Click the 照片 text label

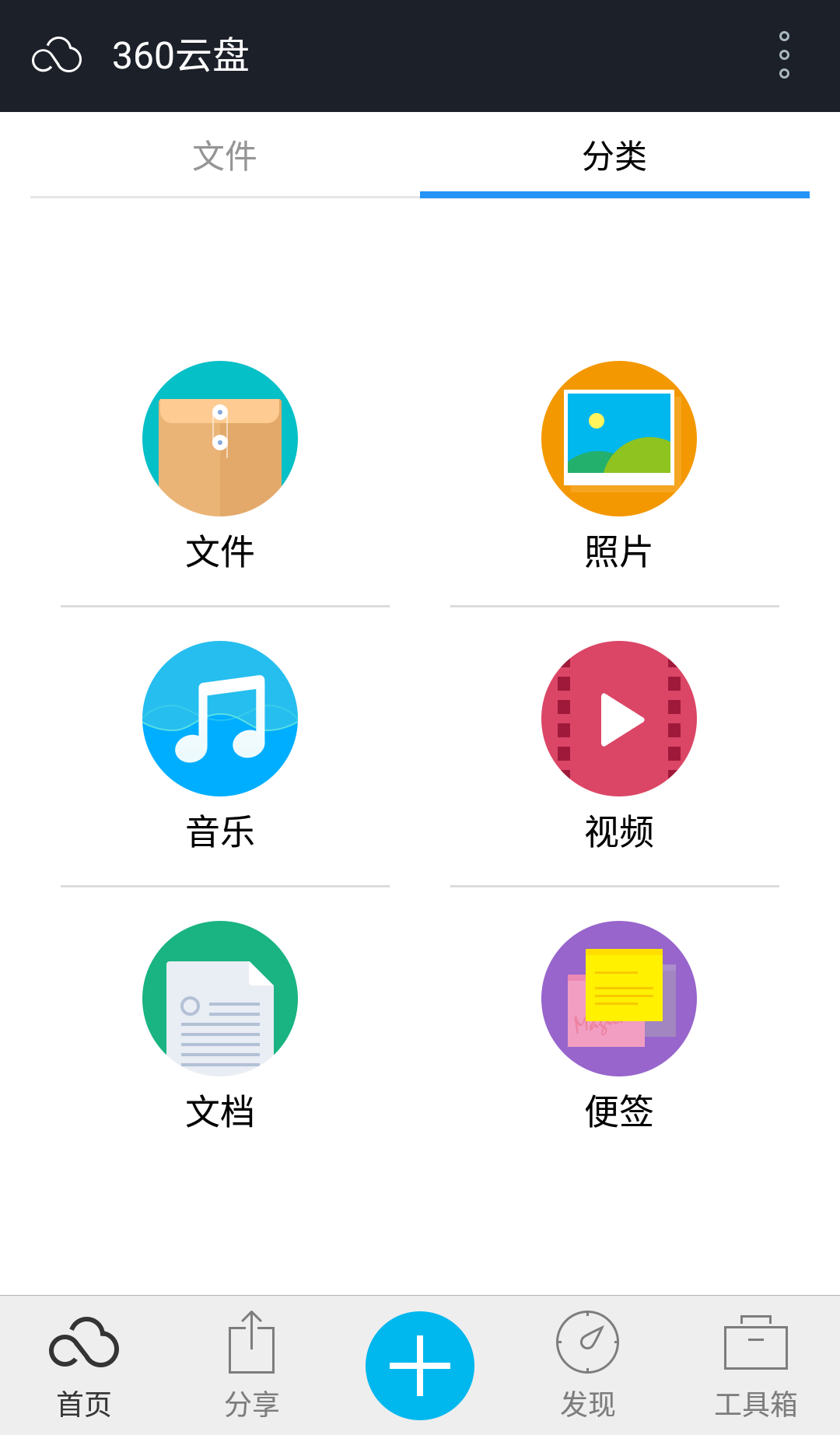617,552
